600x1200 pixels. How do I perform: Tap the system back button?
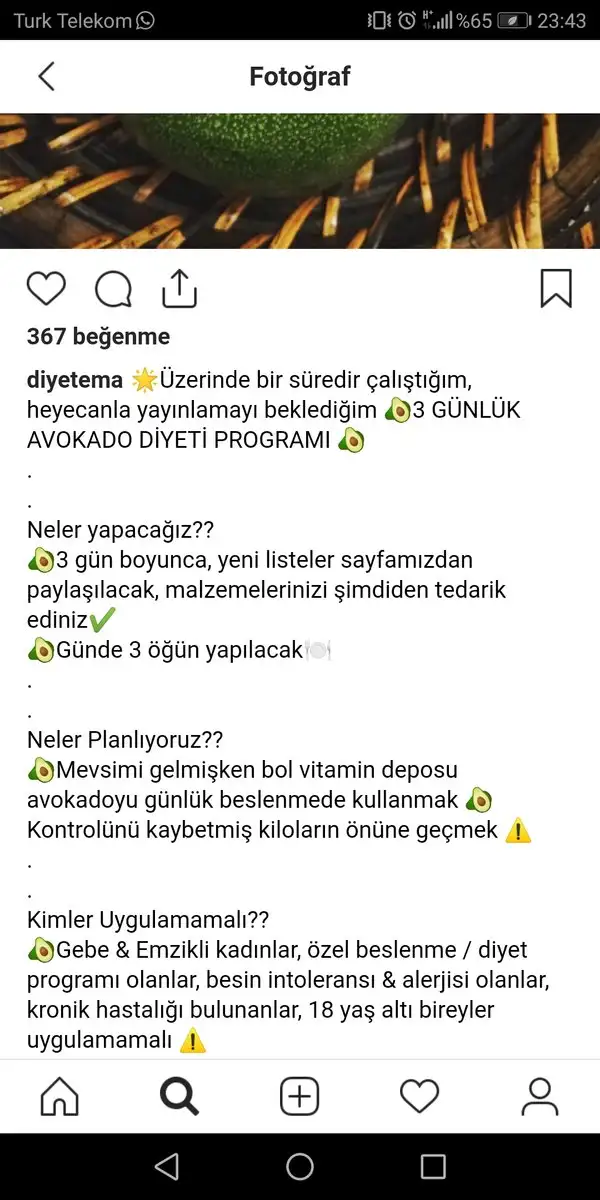click(167, 1166)
